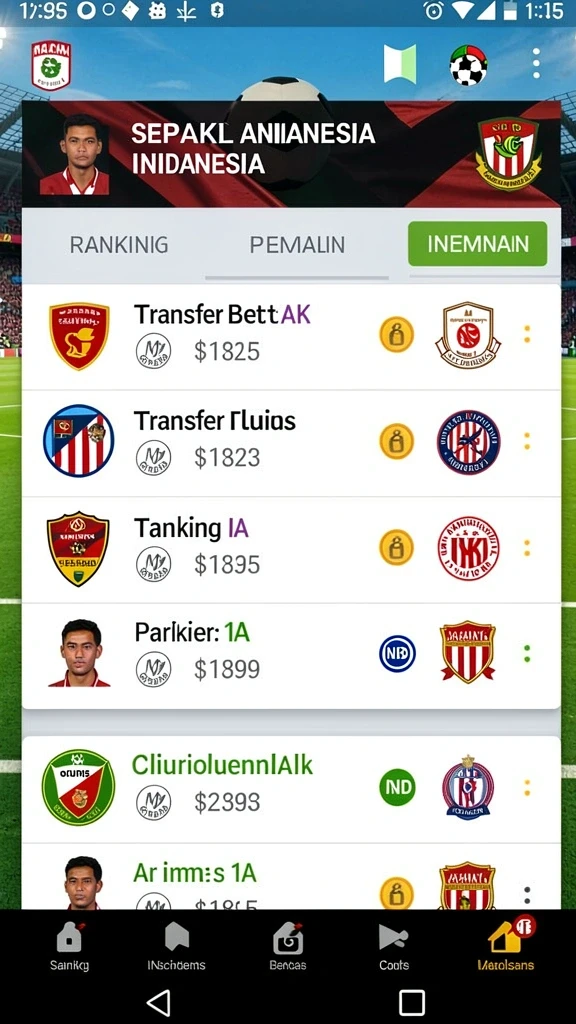The image size is (576, 1024).
Task: Open the Transfer Fluios row
Action: [291, 443]
